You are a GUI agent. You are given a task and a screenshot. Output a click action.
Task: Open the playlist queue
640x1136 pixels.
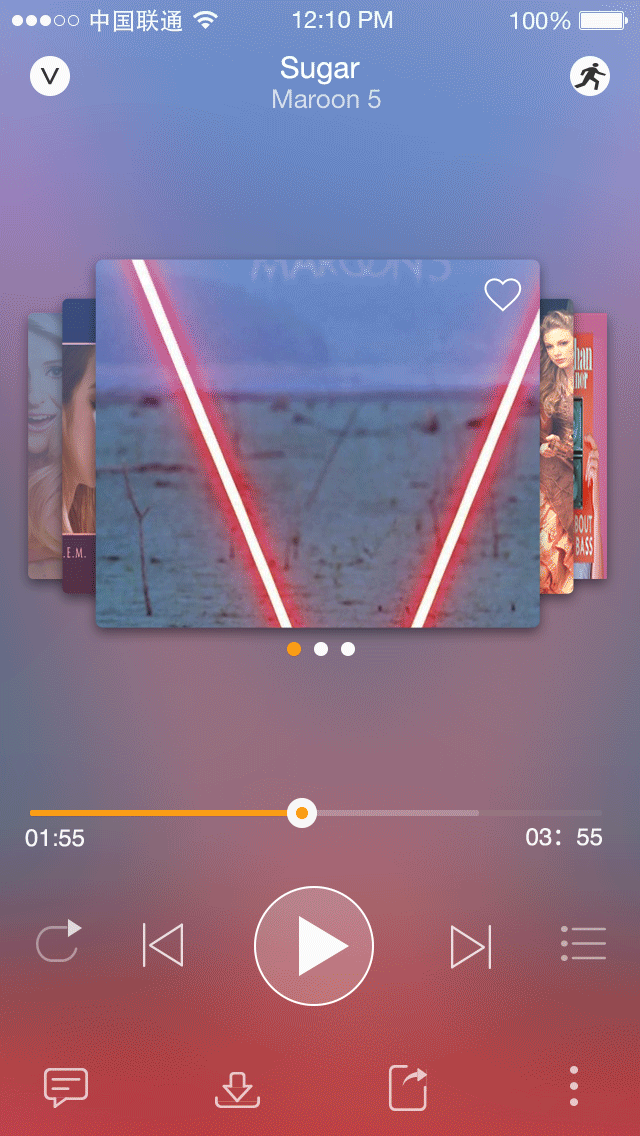tap(584, 944)
